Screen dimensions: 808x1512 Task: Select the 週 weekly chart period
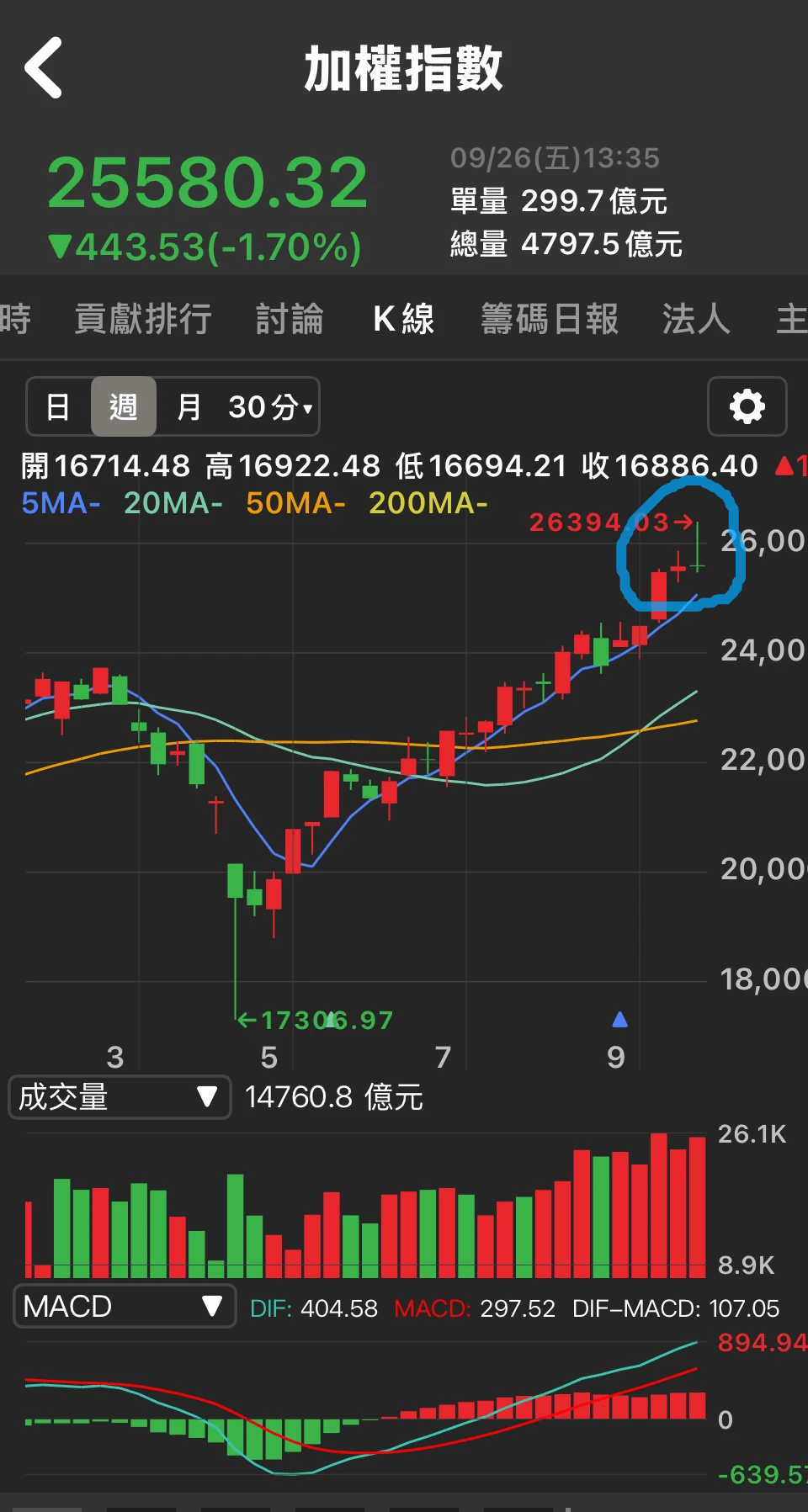click(123, 407)
